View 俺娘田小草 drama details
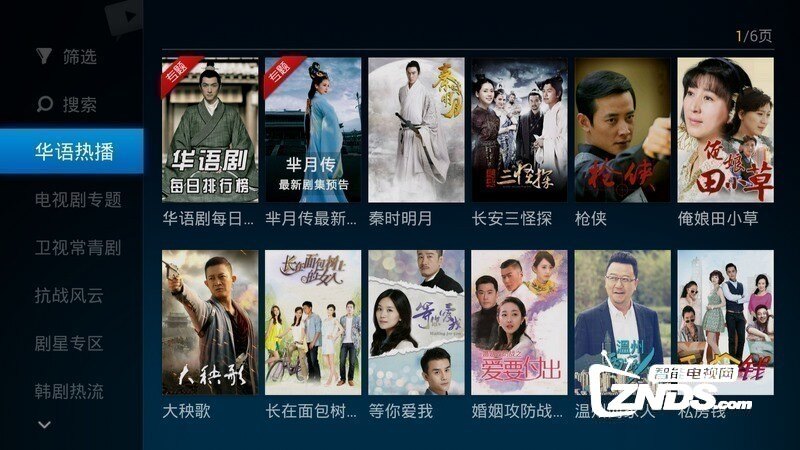This screenshot has width=800, height=450. click(x=725, y=130)
